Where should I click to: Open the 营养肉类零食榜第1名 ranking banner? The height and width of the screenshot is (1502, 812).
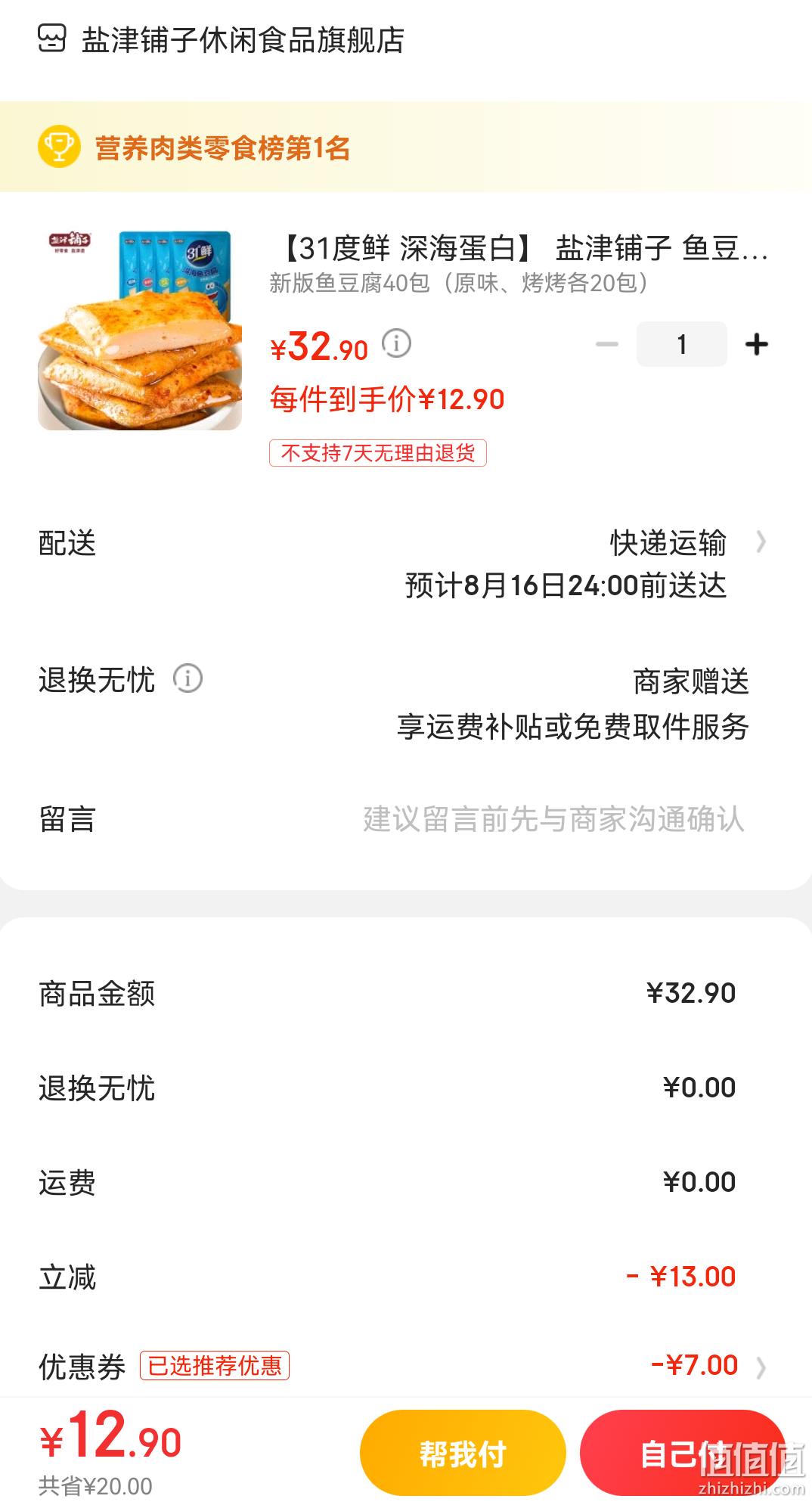[406, 147]
